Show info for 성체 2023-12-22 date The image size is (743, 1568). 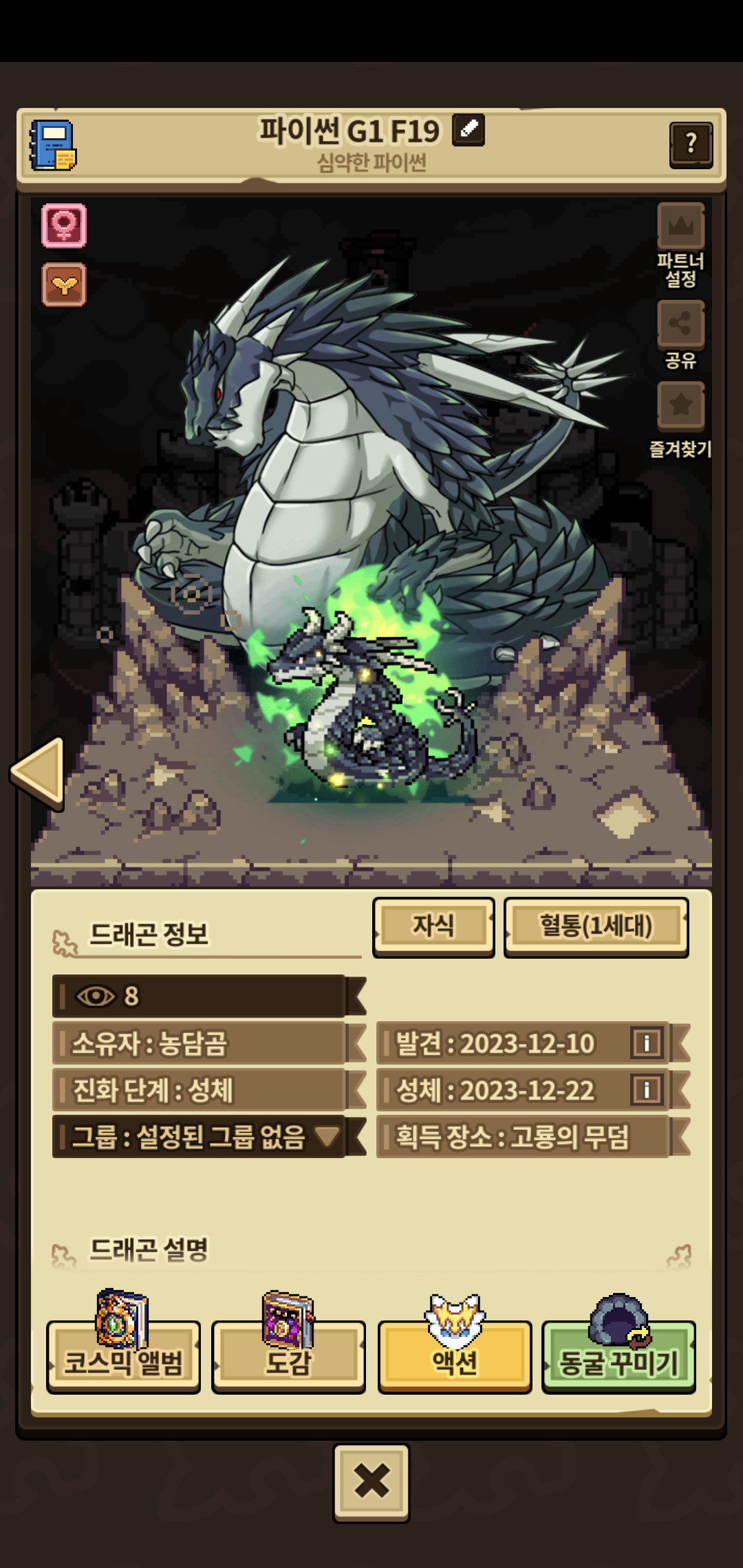coord(646,1090)
